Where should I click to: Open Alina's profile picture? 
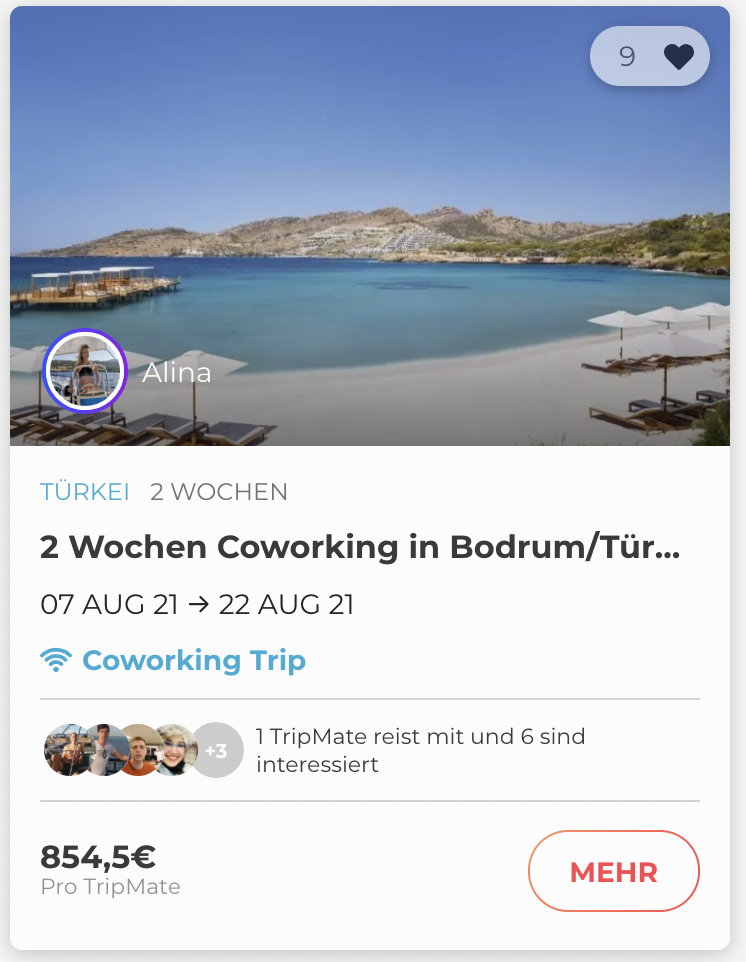pos(84,371)
